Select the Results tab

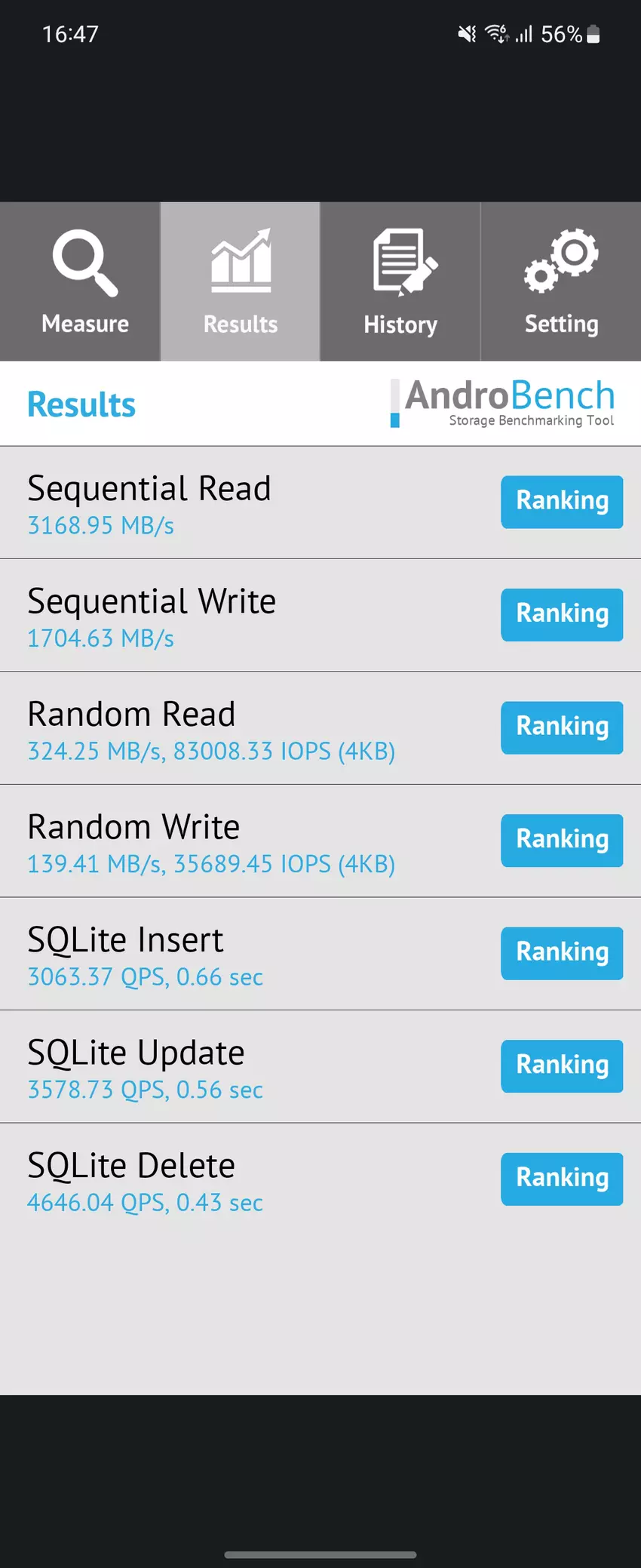coord(241,281)
